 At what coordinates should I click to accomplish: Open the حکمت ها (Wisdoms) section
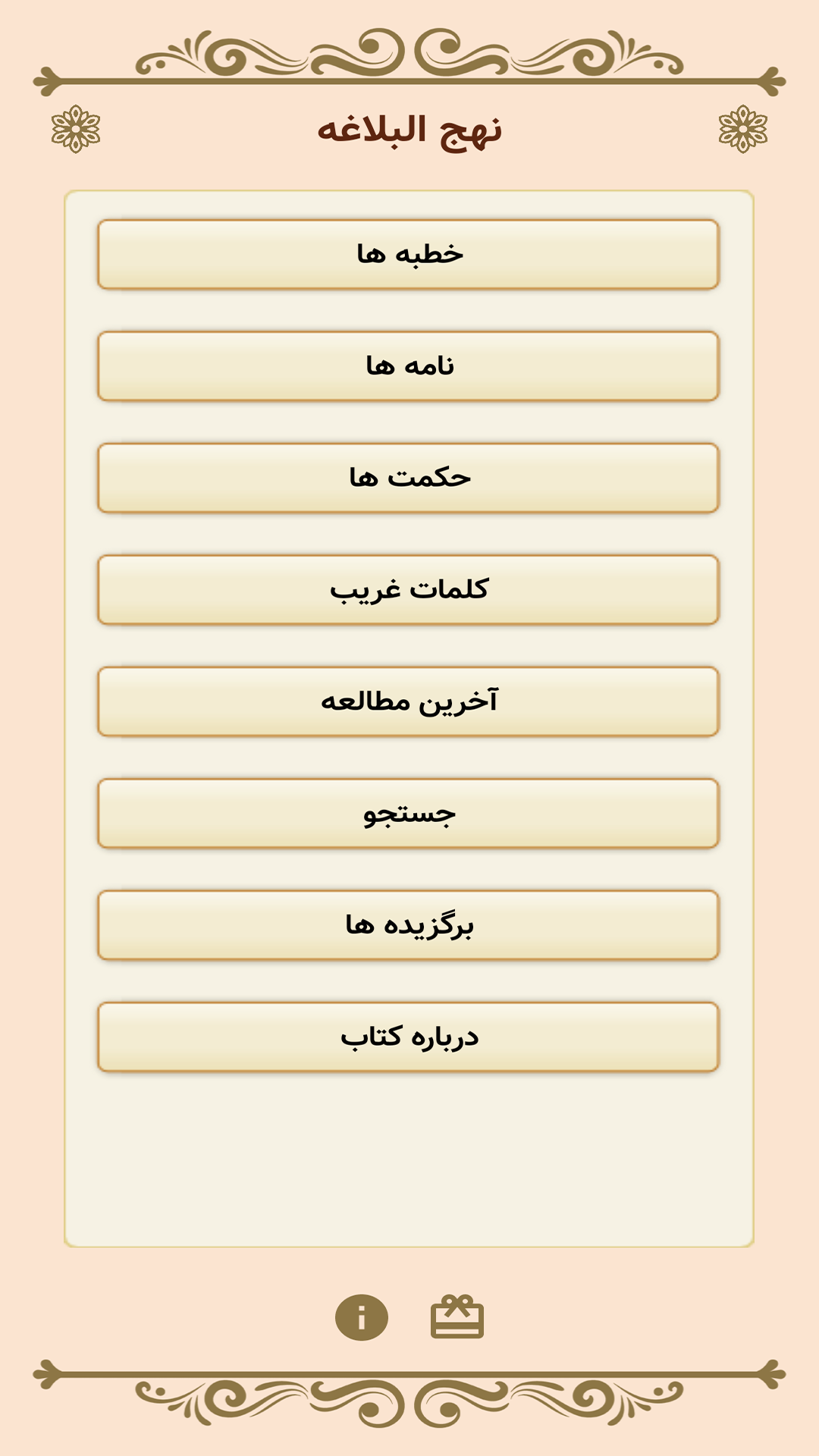[x=409, y=477]
